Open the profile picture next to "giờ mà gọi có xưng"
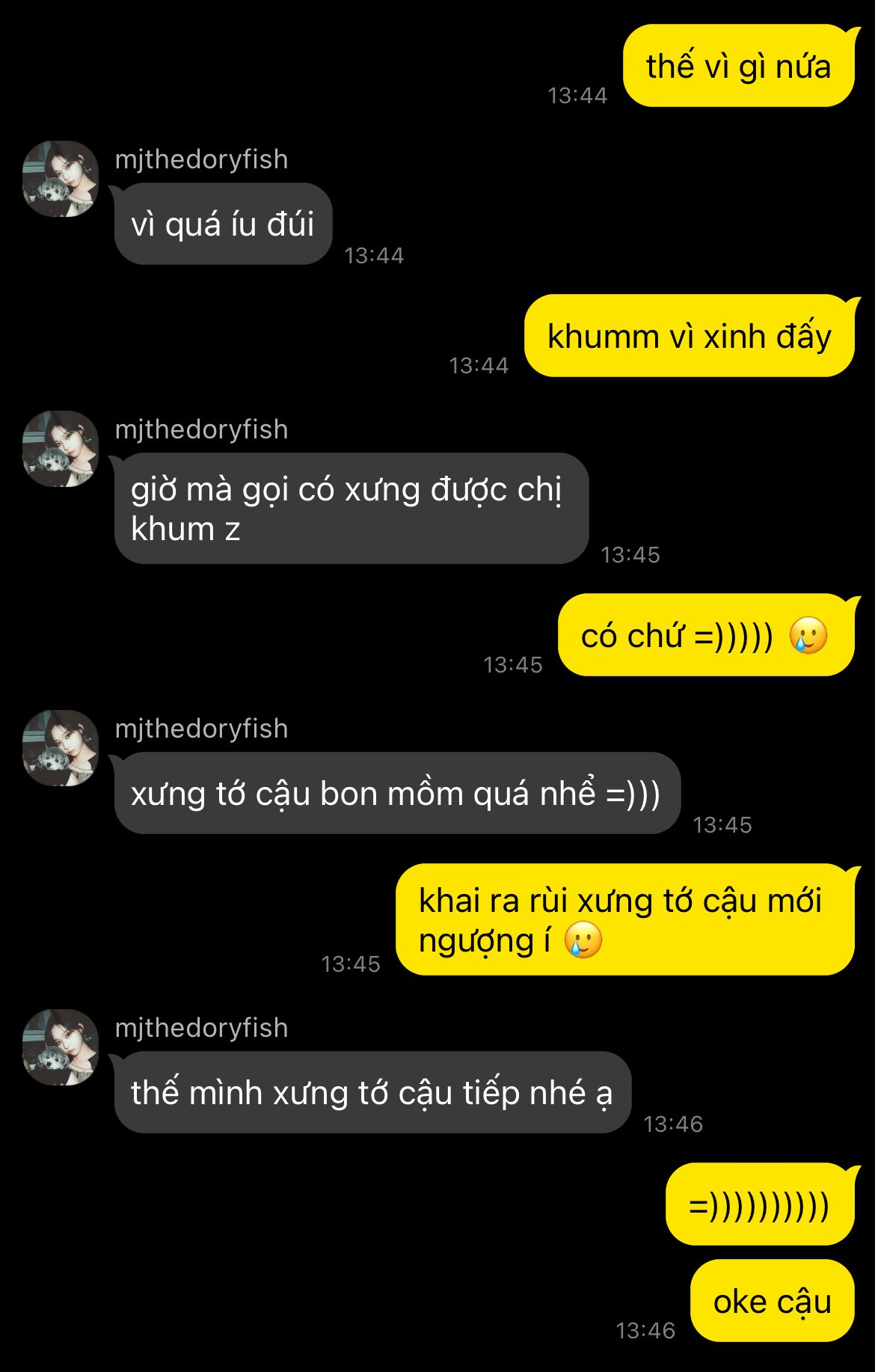Image resolution: width=875 pixels, height=1372 pixels. point(61,449)
